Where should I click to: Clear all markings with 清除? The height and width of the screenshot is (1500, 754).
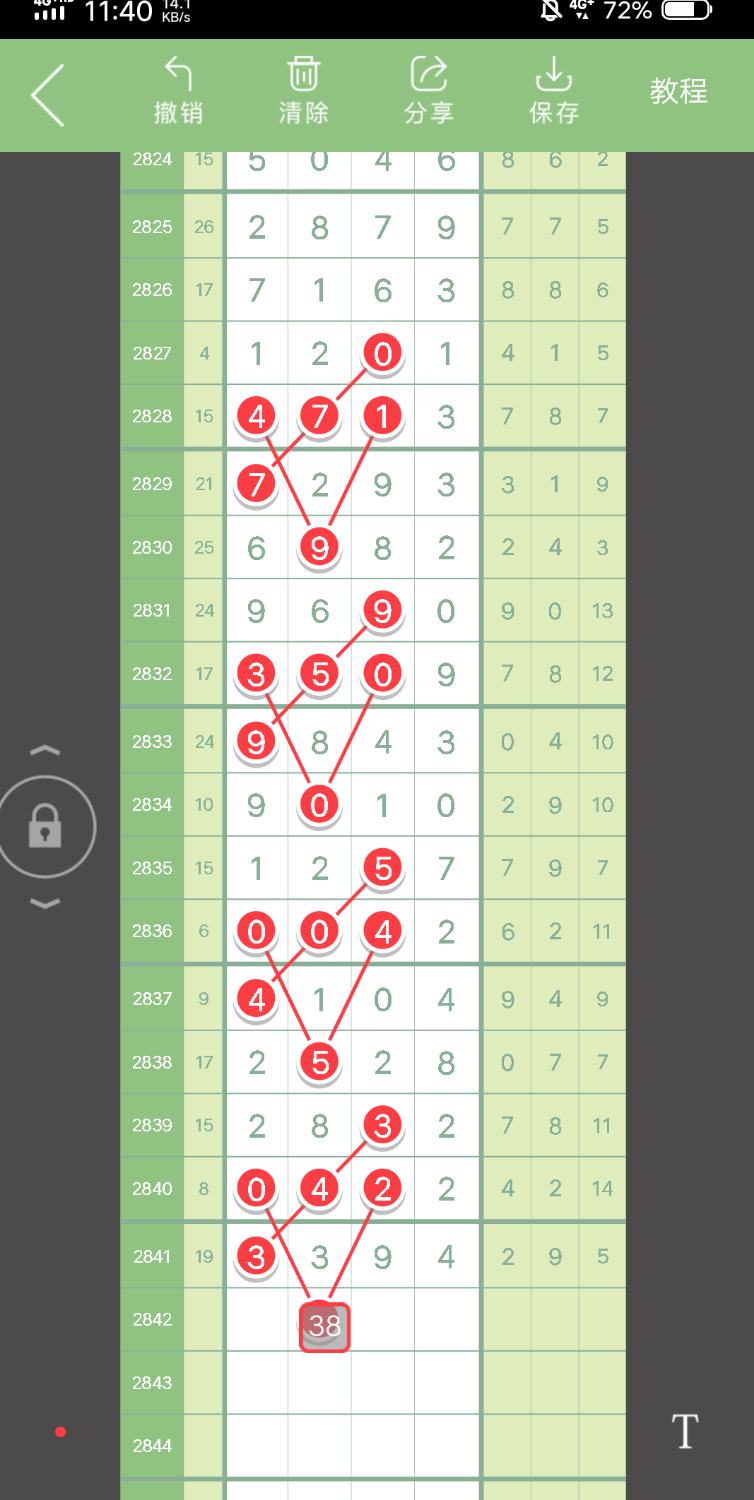click(x=303, y=91)
